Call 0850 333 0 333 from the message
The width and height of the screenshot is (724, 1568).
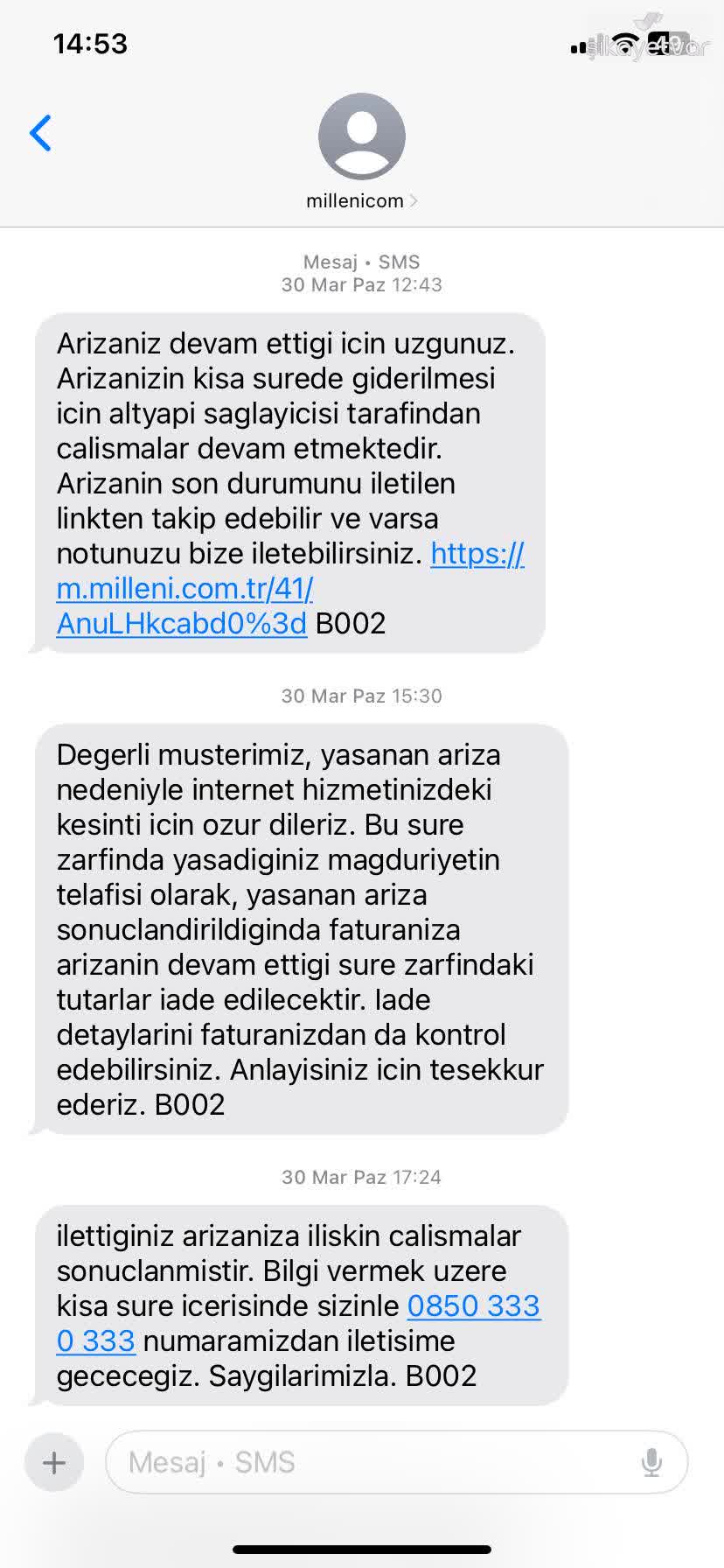474,1305
